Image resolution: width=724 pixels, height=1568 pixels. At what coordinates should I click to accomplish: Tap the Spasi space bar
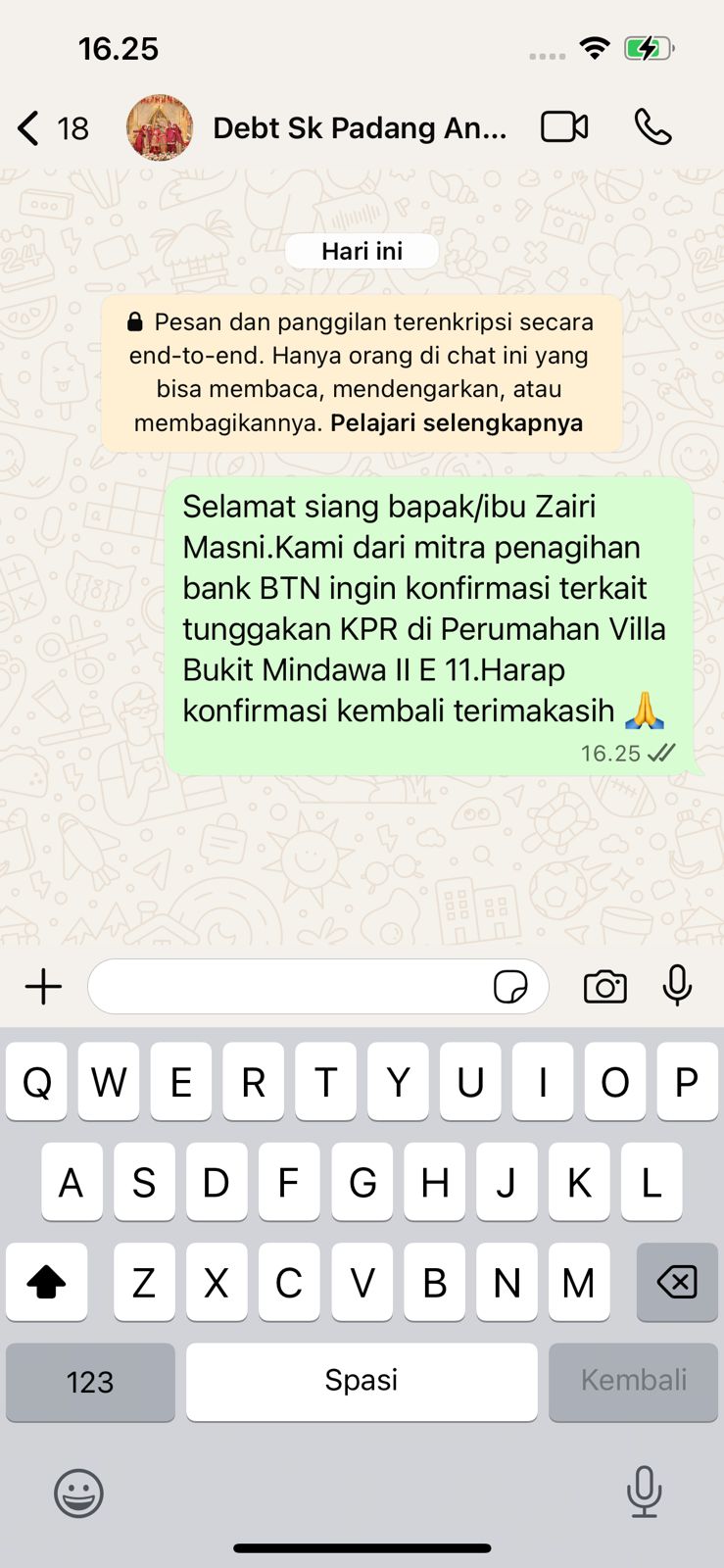(362, 1382)
